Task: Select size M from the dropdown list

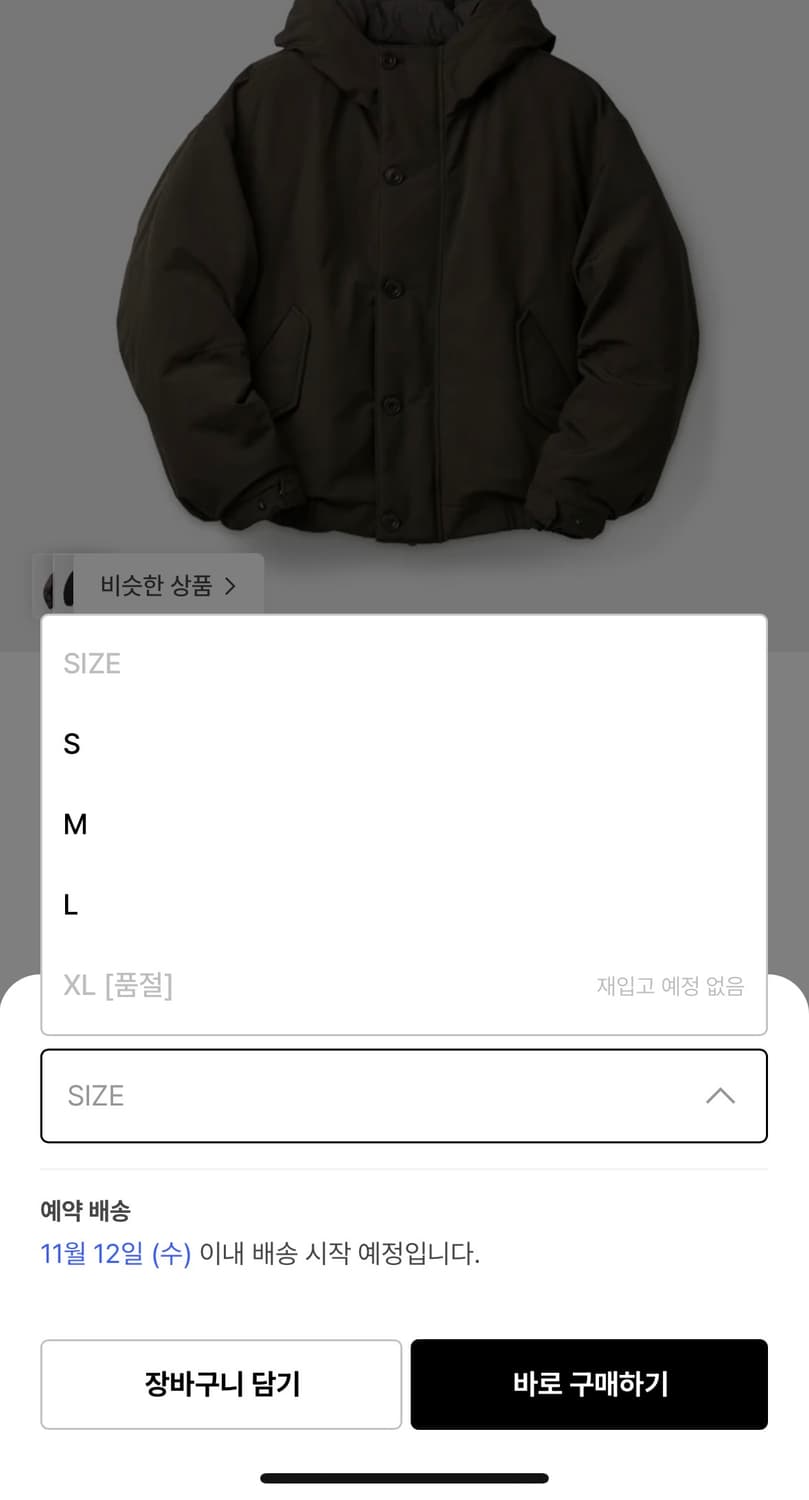Action: (x=75, y=824)
